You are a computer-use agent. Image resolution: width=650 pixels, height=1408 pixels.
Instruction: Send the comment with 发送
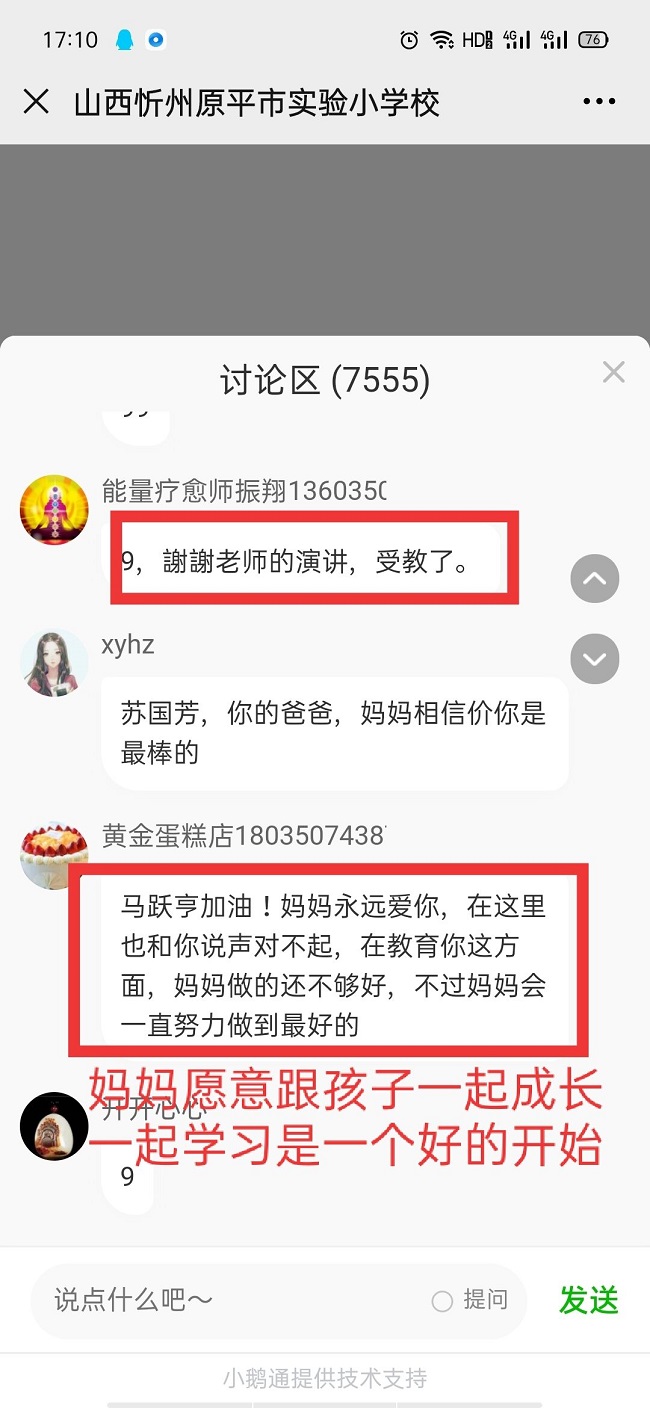tap(588, 1300)
